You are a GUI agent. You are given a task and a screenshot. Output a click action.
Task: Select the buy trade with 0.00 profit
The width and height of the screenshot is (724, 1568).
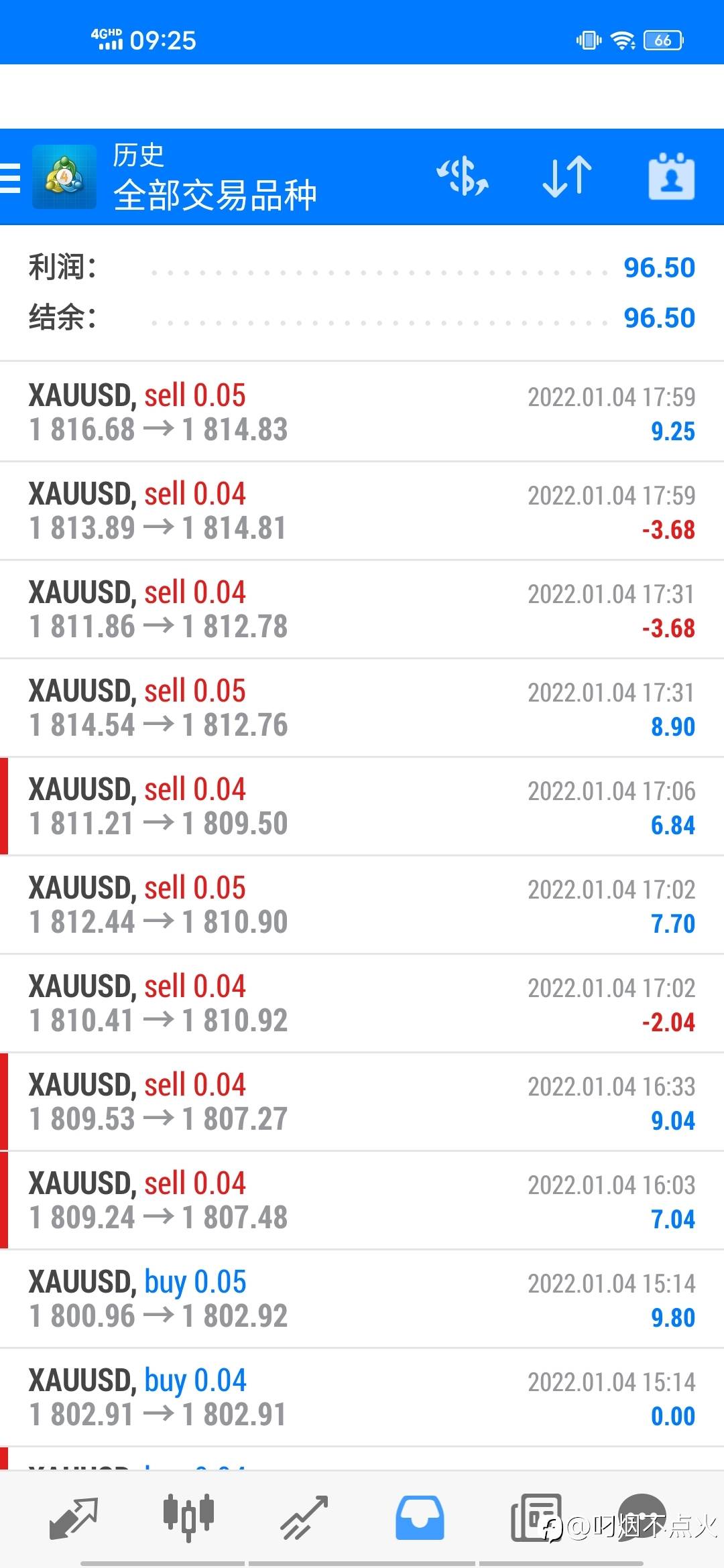(362, 1397)
